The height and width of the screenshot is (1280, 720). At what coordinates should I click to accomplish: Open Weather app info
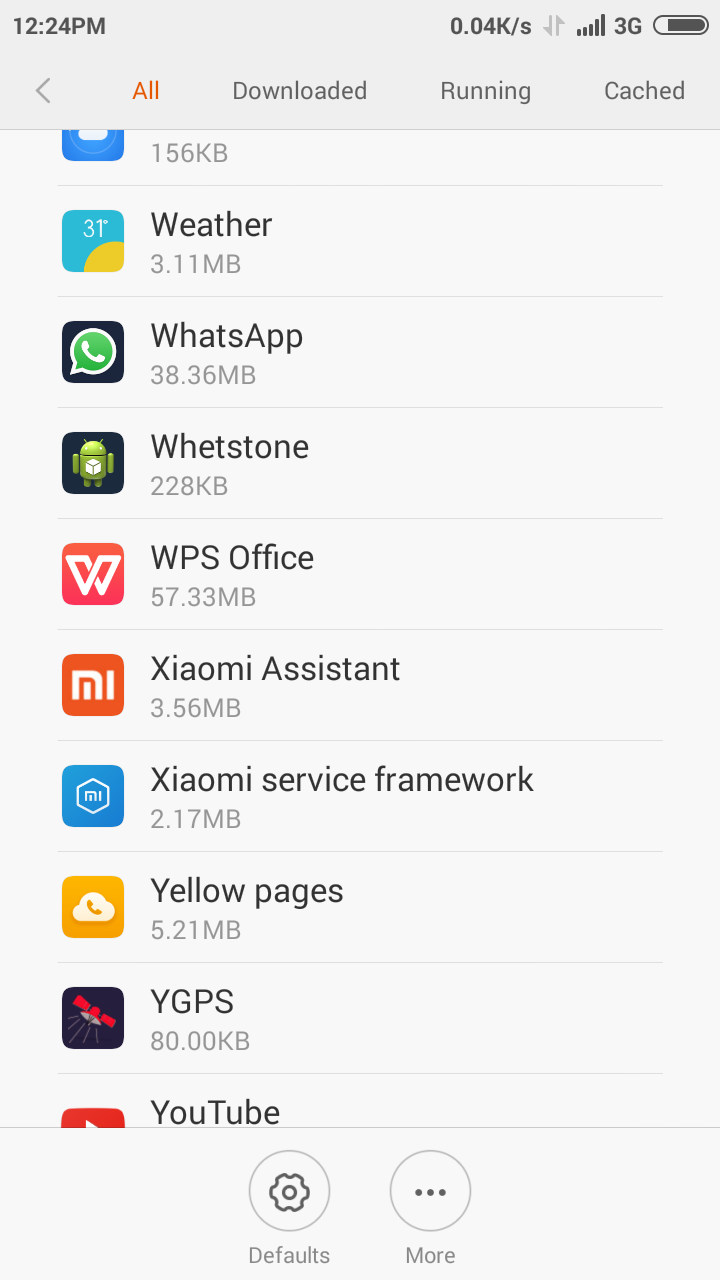click(360, 241)
